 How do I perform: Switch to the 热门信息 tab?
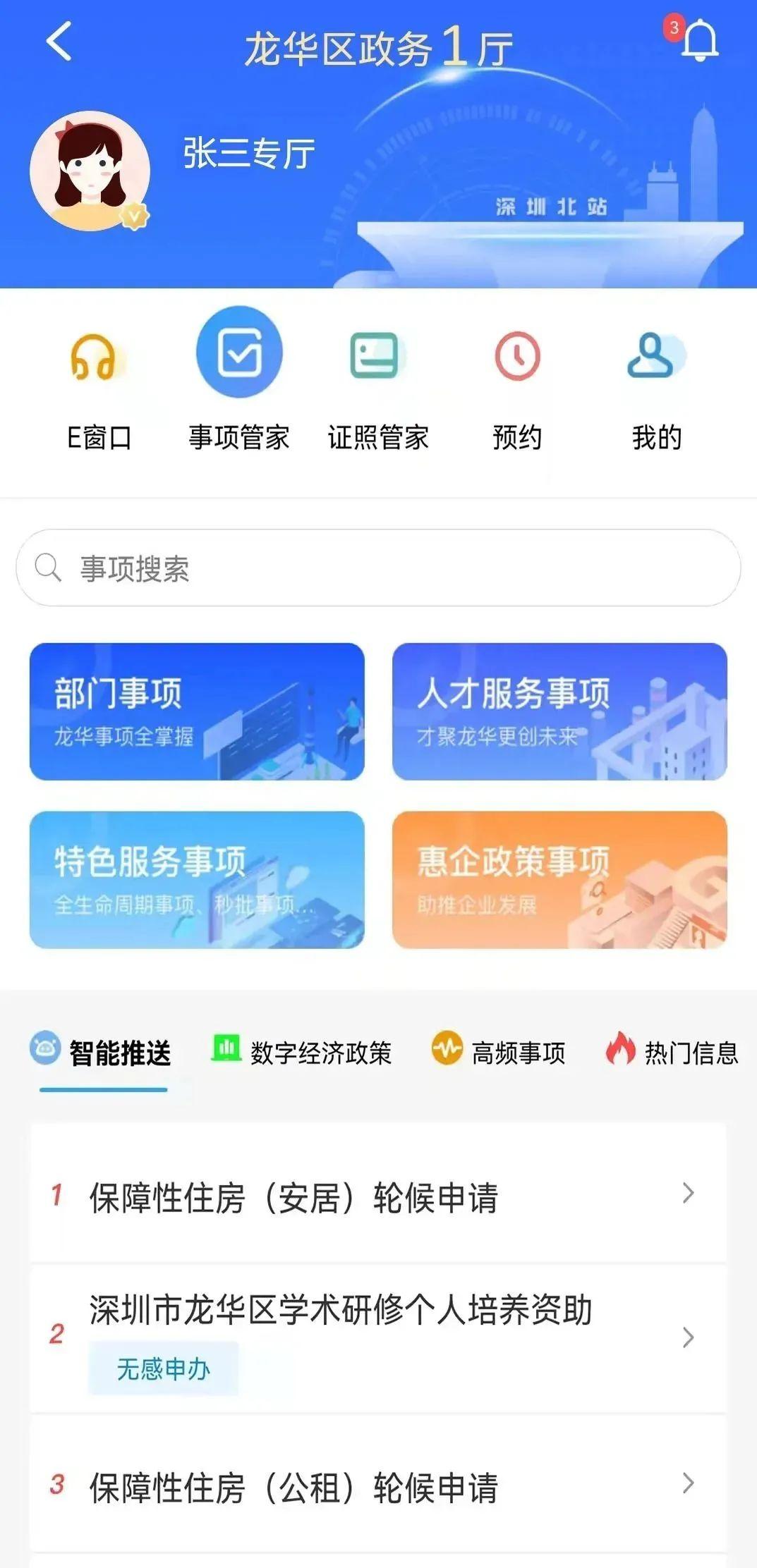coord(672,1053)
